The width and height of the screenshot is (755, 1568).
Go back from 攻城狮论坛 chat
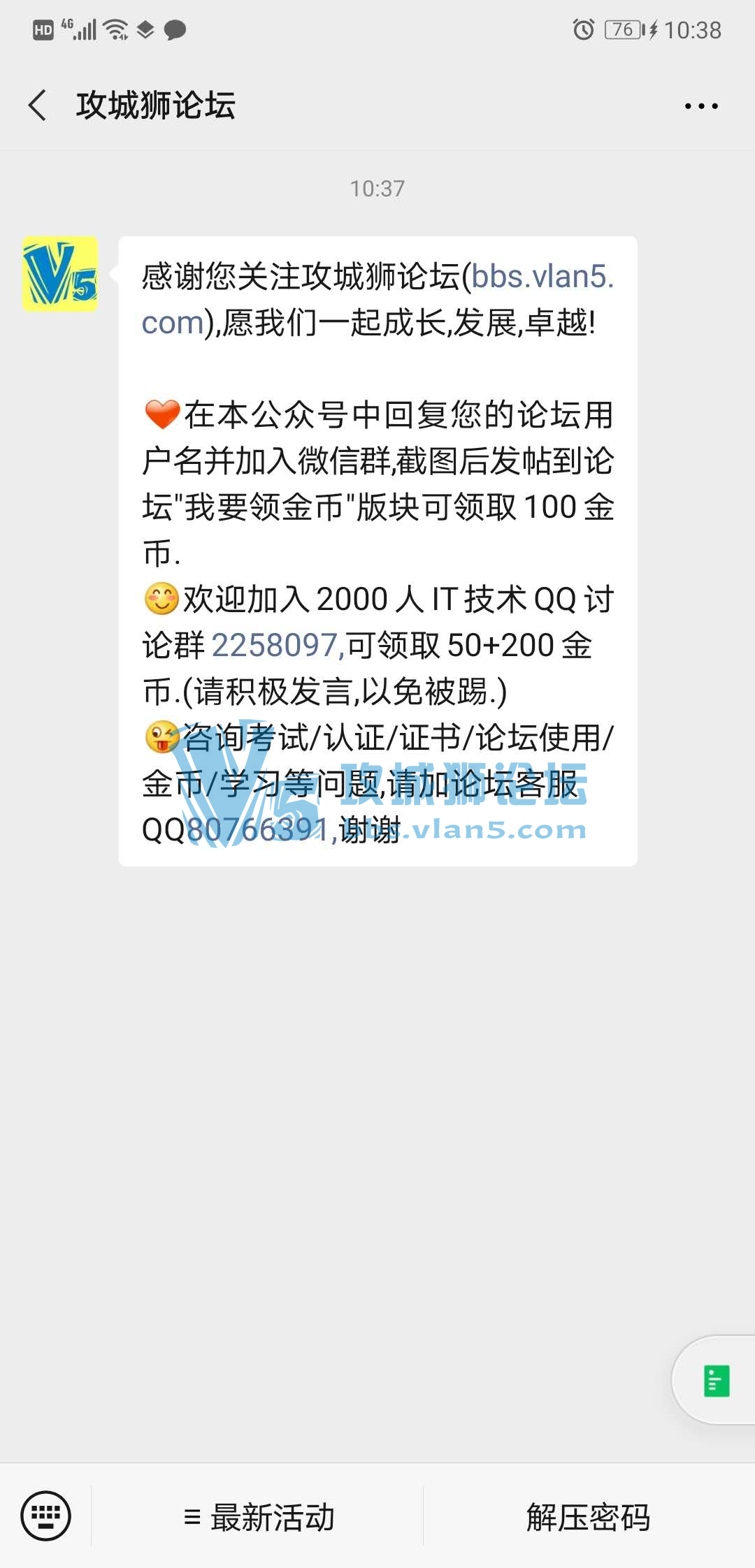pos(38,106)
